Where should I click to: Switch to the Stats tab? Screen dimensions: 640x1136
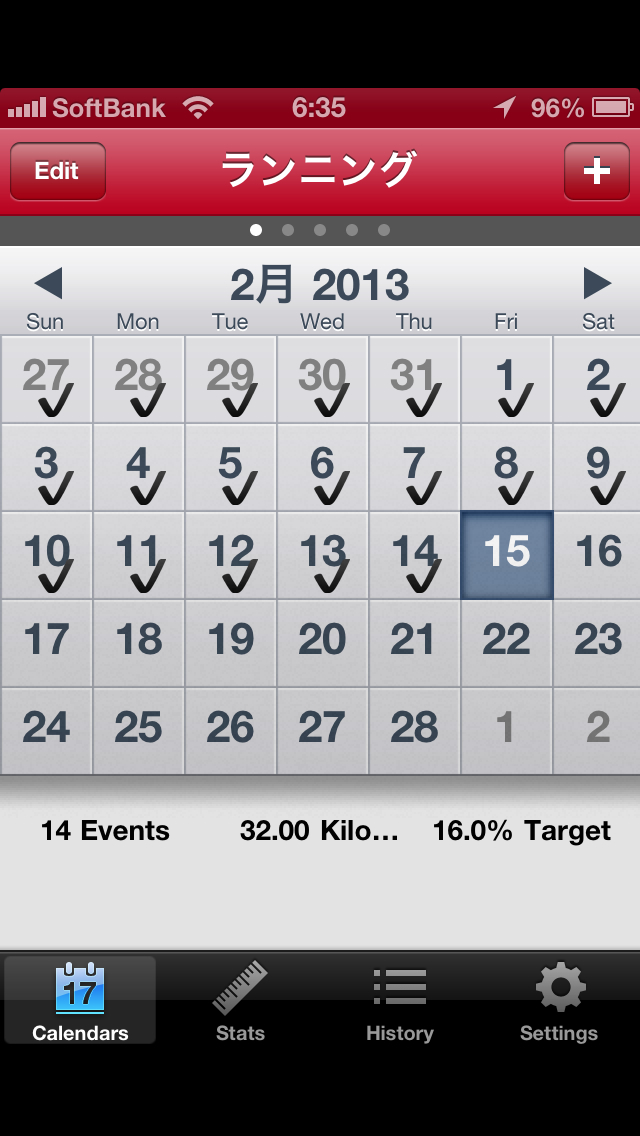(x=240, y=1001)
